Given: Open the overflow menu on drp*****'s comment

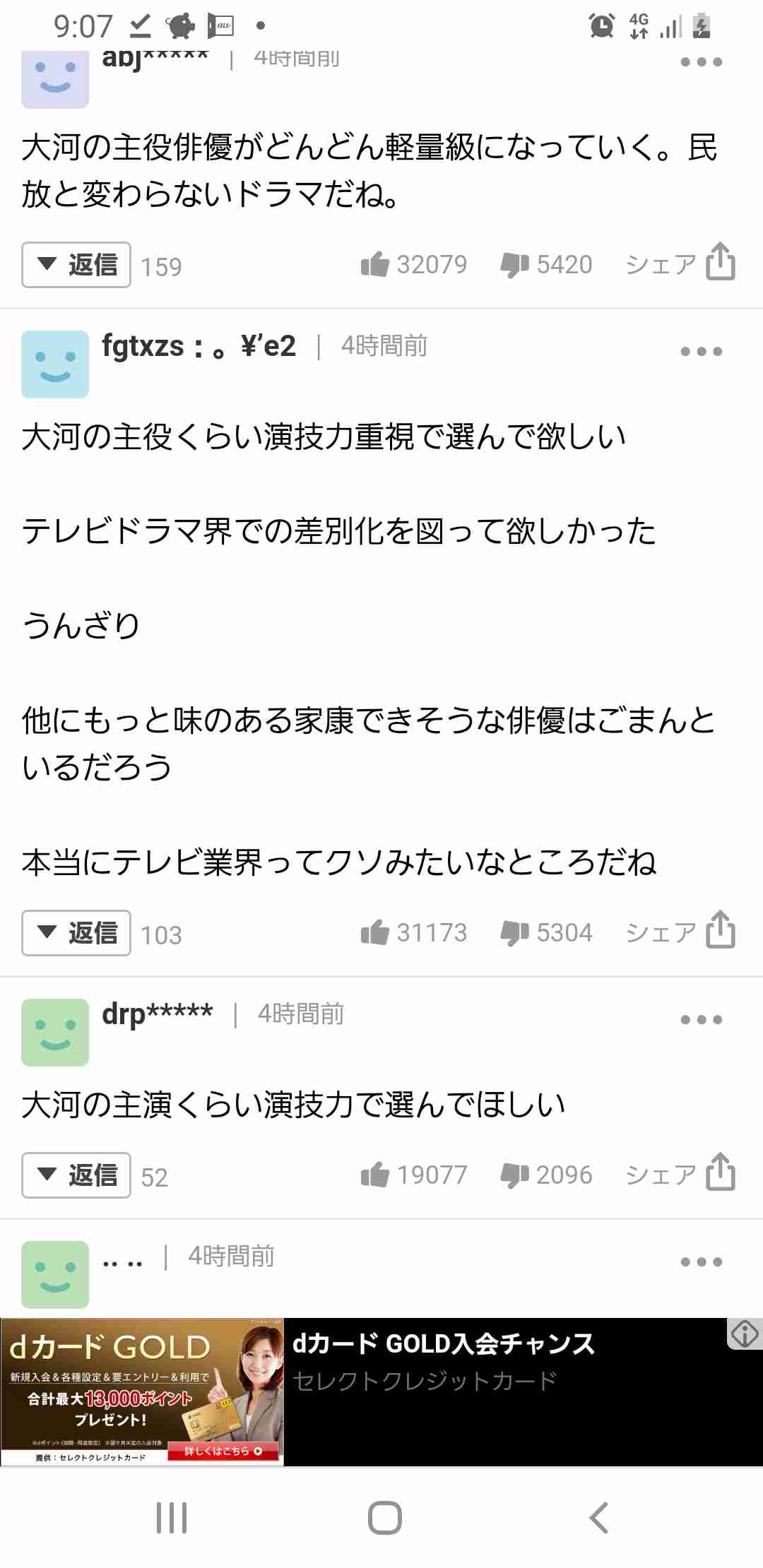Looking at the screenshot, I should pos(701,1019).
